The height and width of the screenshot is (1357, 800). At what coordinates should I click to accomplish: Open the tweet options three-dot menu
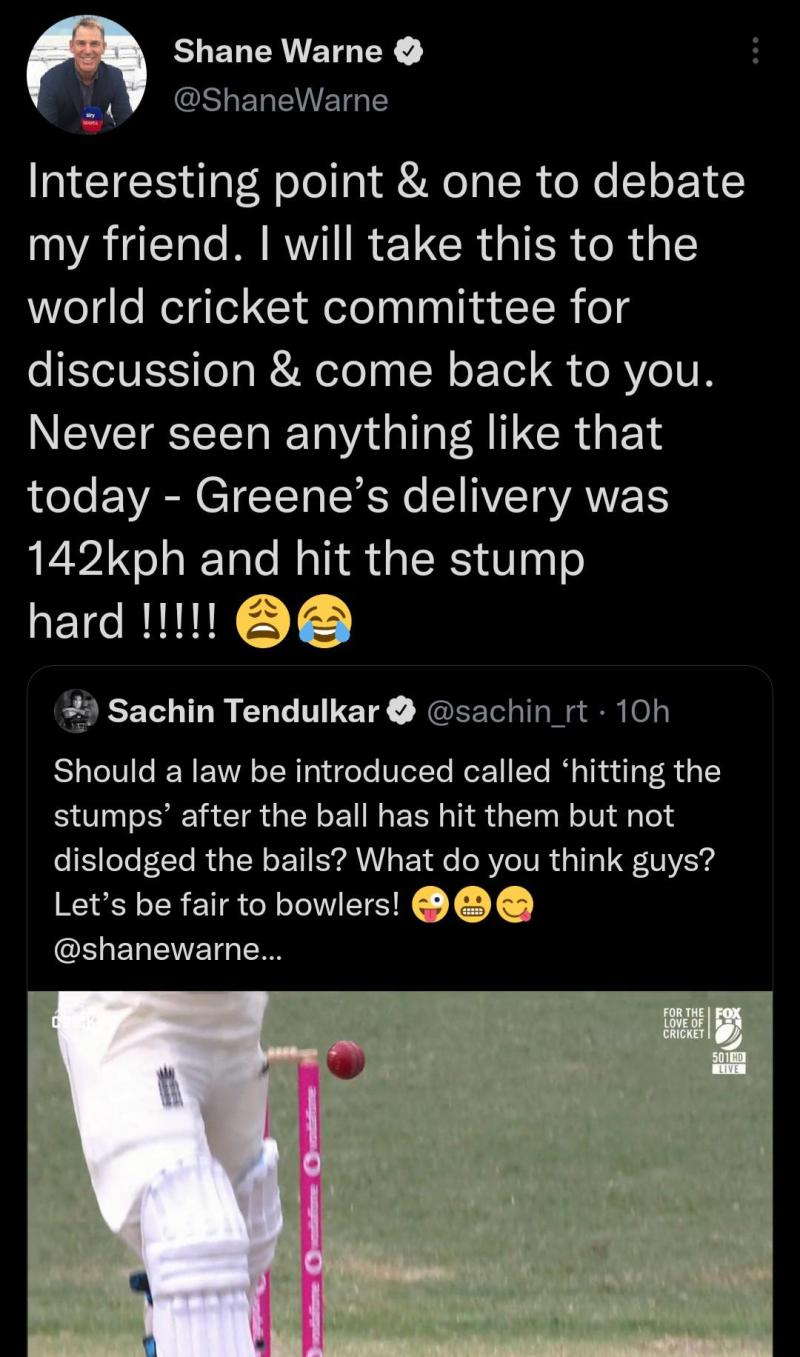pos(755,50)
